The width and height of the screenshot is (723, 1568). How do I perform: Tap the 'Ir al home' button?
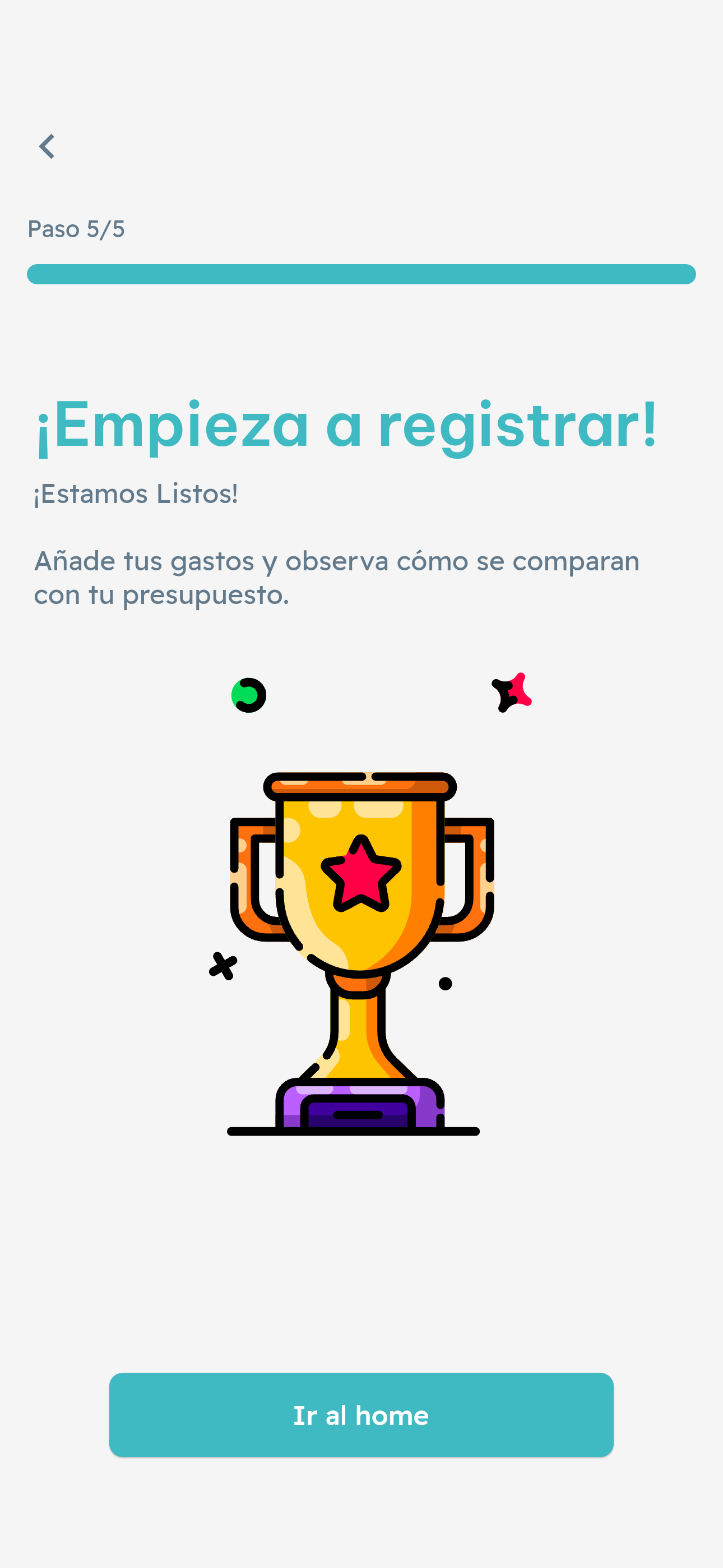pyautogui.click(x=361, y=1414)
